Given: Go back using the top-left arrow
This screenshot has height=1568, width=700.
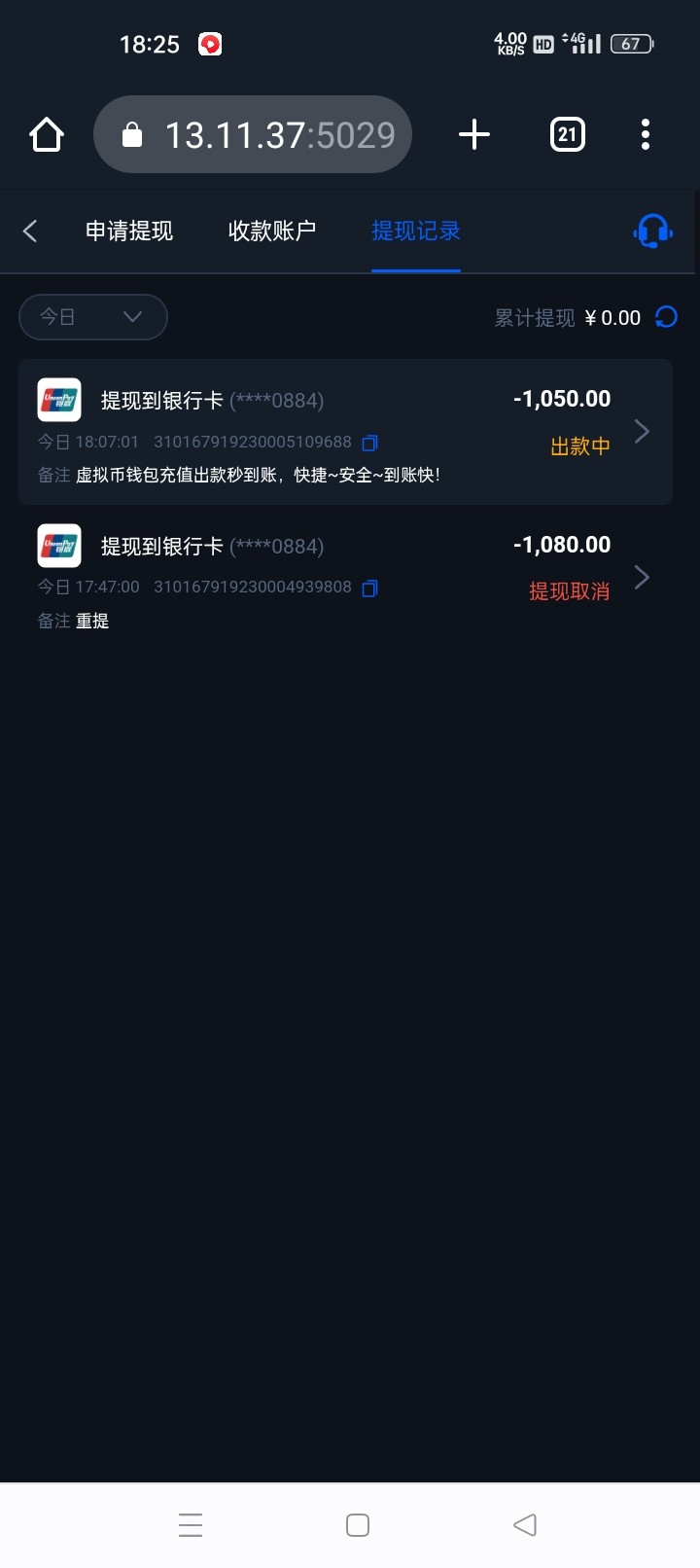Looking at the screenshot, I should pyautogui.click(x=30, y=231).
